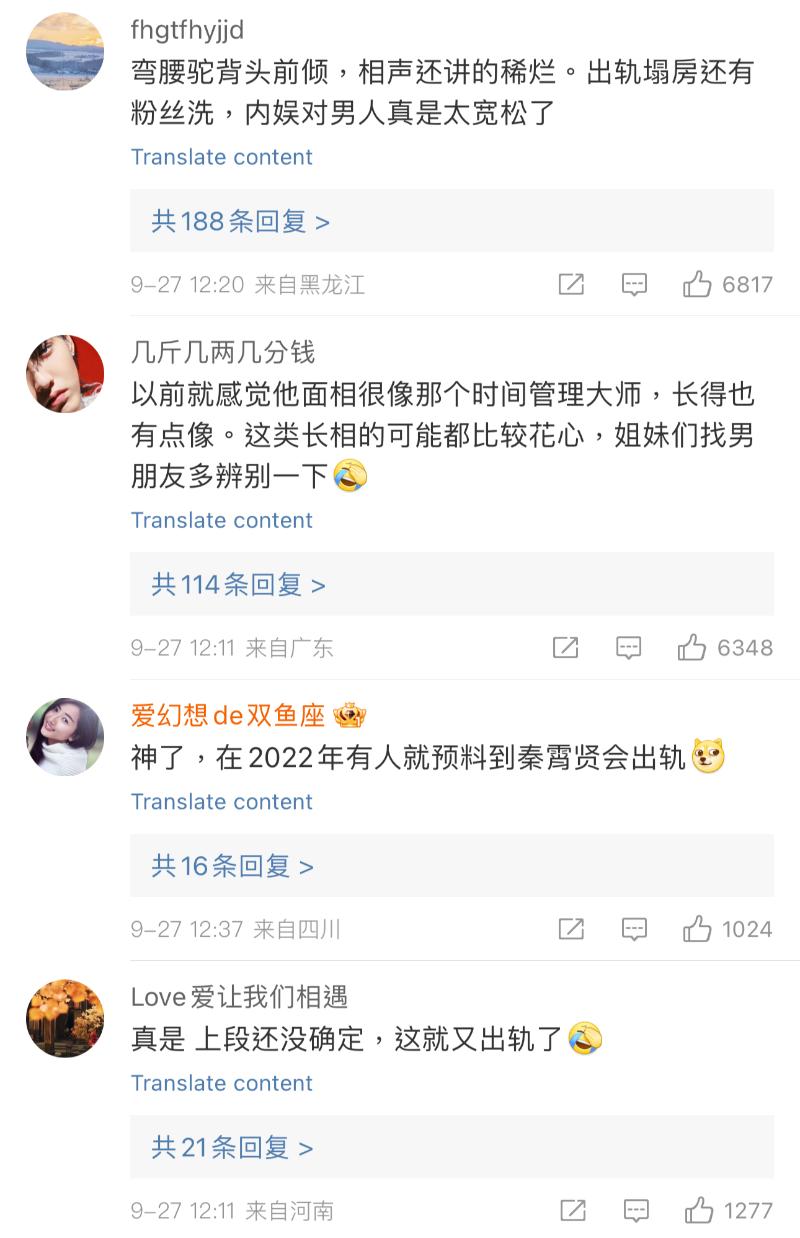Repost the comment by 爱幻想de双鱼座
This screenshot has width=800, height=1238.
point(571,930)
